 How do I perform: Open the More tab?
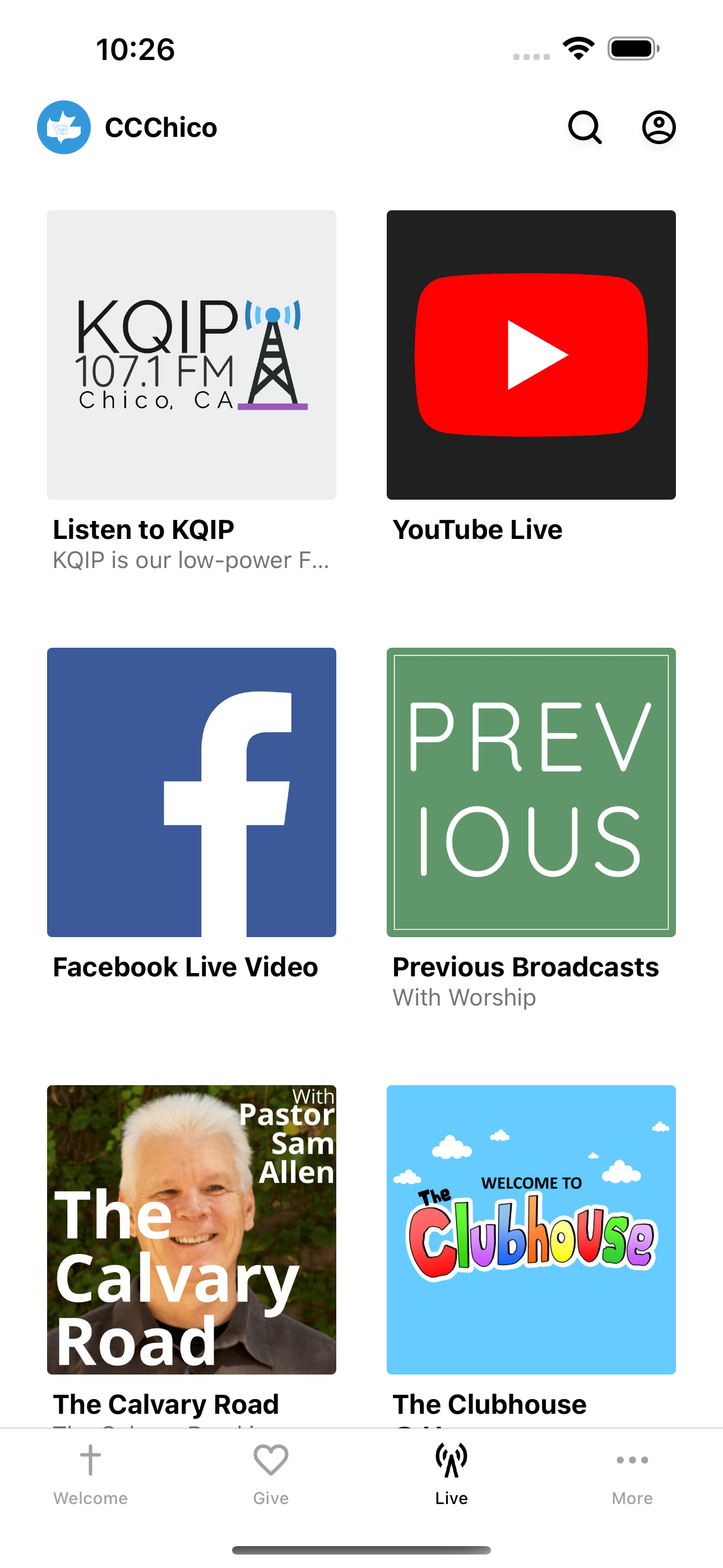coord(632,1474)
